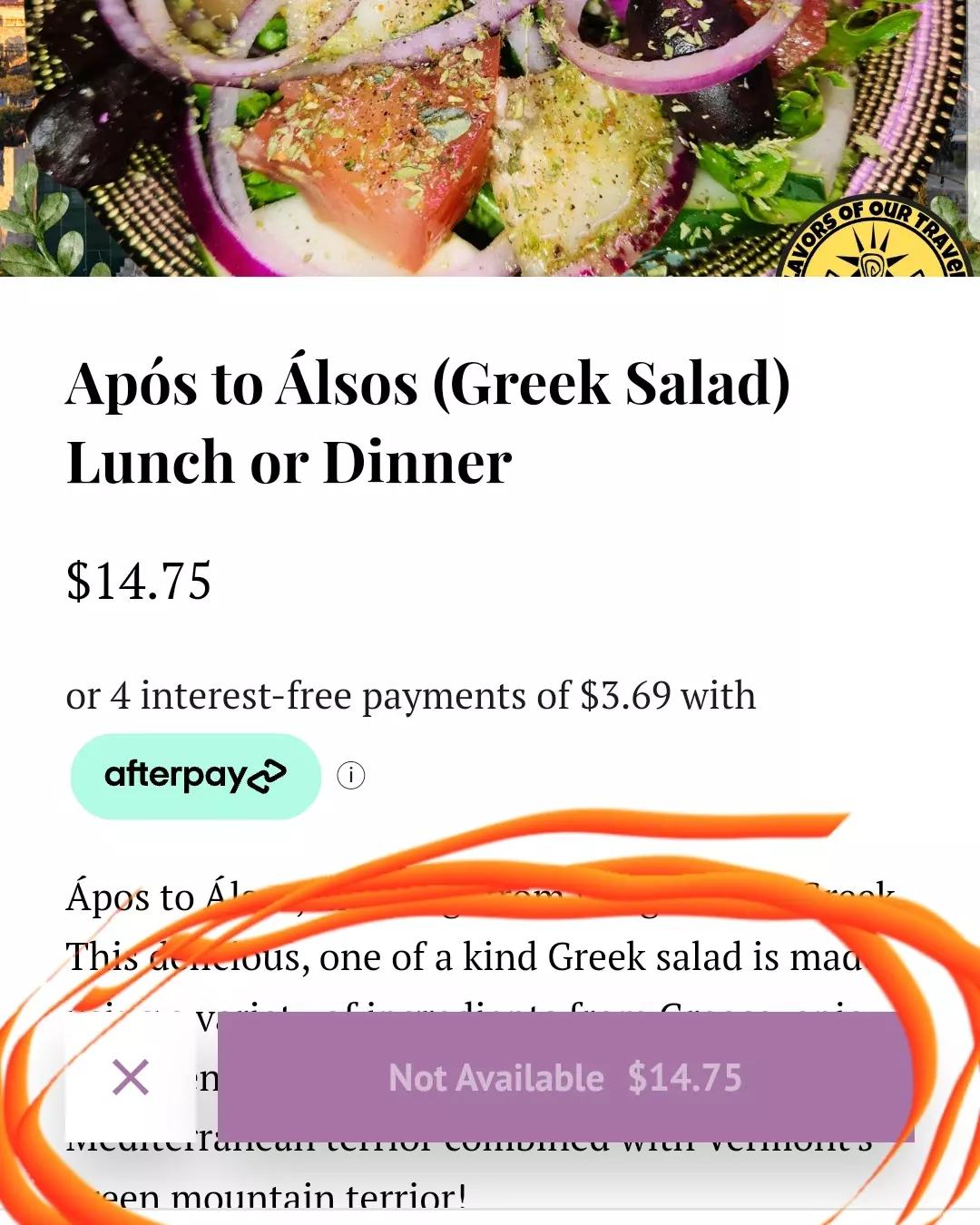This screenshot has width=980, height=1225.
Task: Open the Afterpay info icon
Action: pos(350,776)
